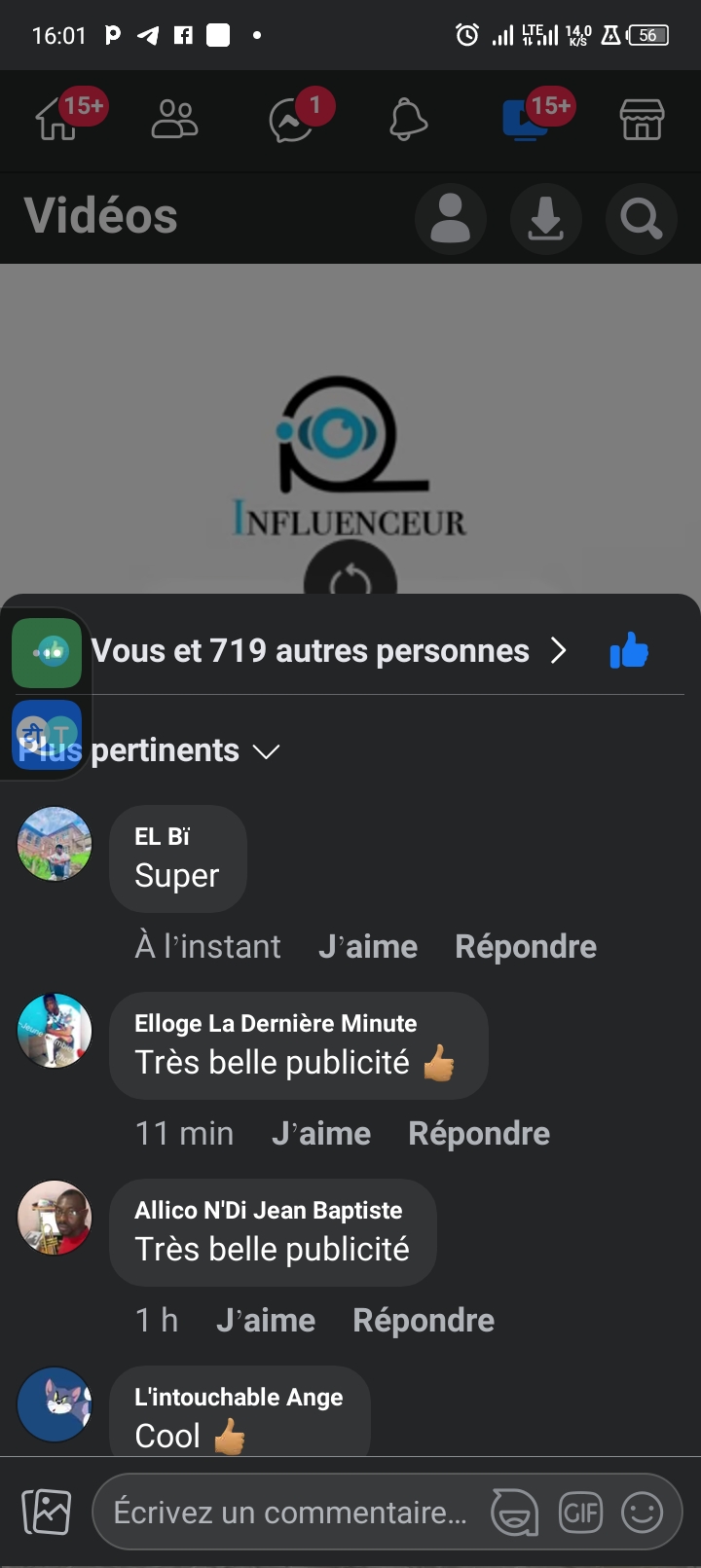701x1568 pixels.
Task: Open the GIF picker
Action: pos(580,1513)
